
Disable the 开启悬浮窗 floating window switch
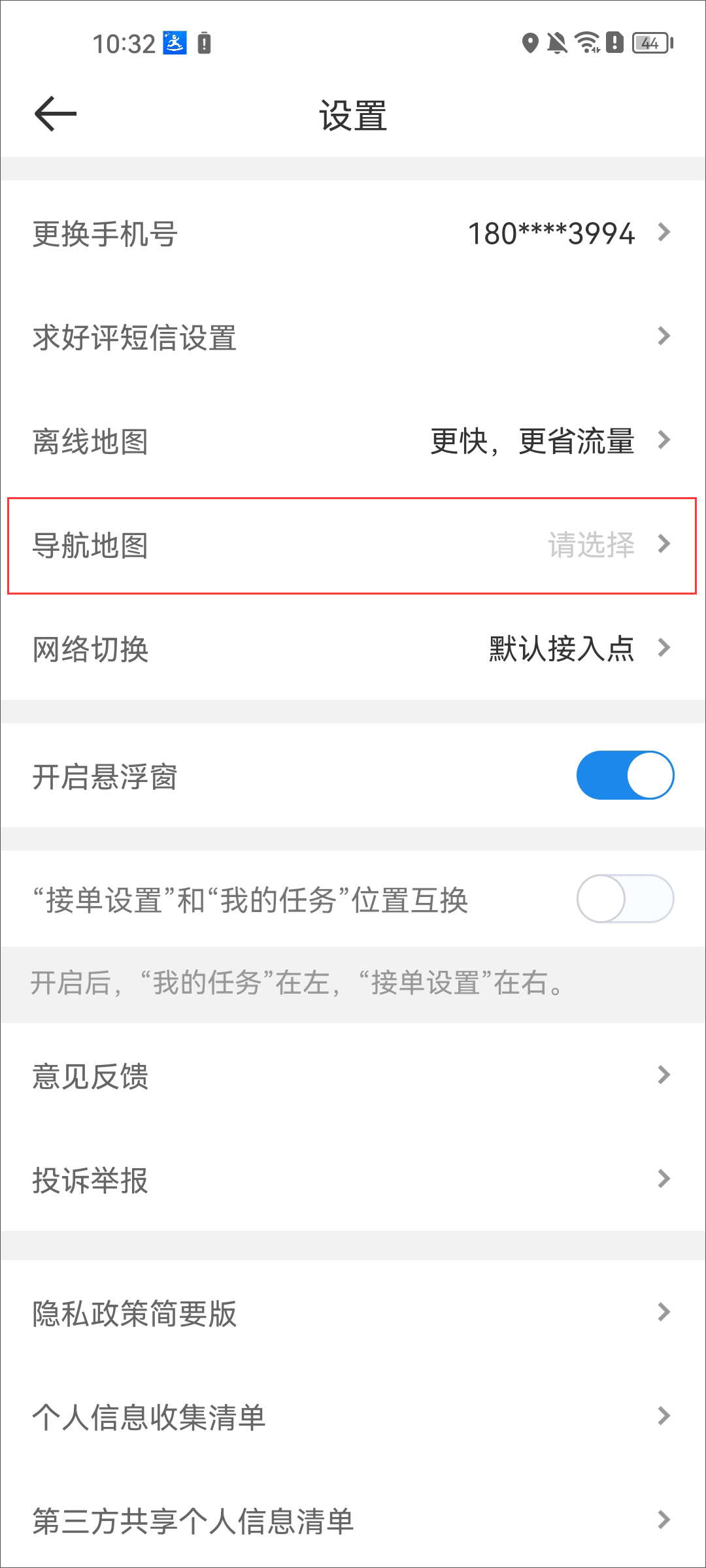click(x=624, y=774)
